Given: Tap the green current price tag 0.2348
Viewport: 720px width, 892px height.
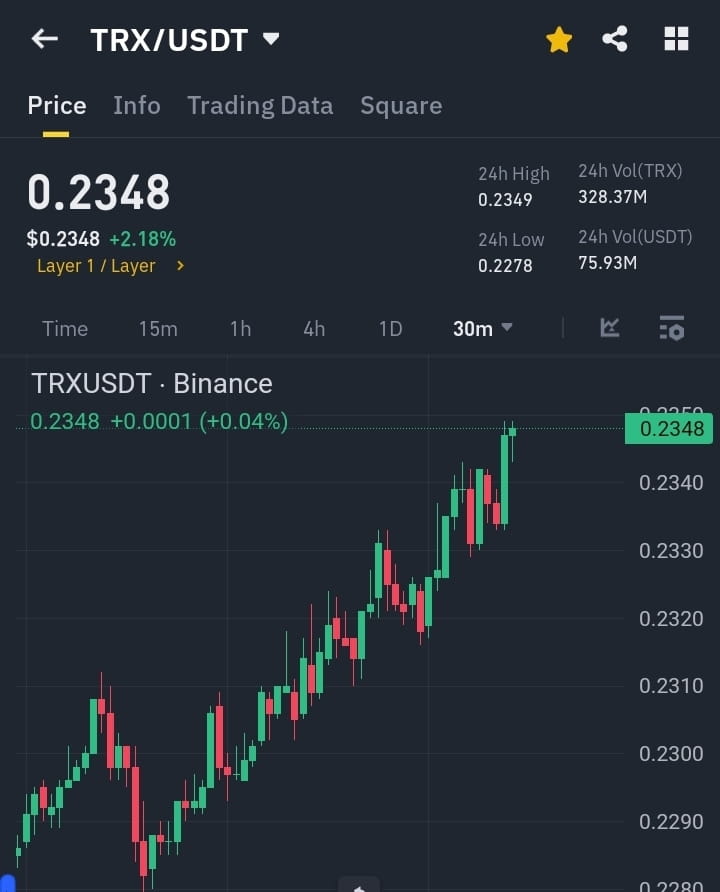Looking at the screenshot, I should (x=669, y=426).
